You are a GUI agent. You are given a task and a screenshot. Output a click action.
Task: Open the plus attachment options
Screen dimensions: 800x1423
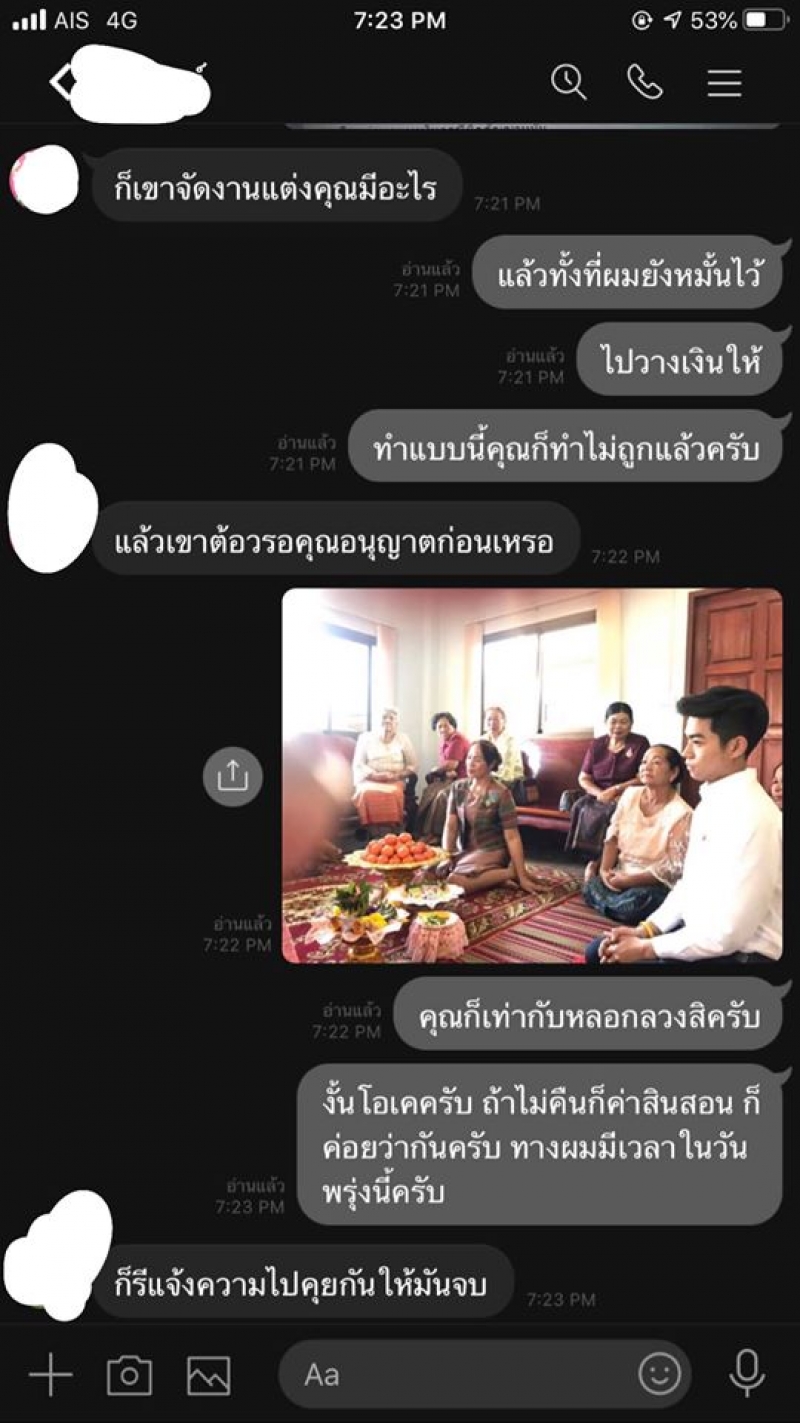[50, 1376]
